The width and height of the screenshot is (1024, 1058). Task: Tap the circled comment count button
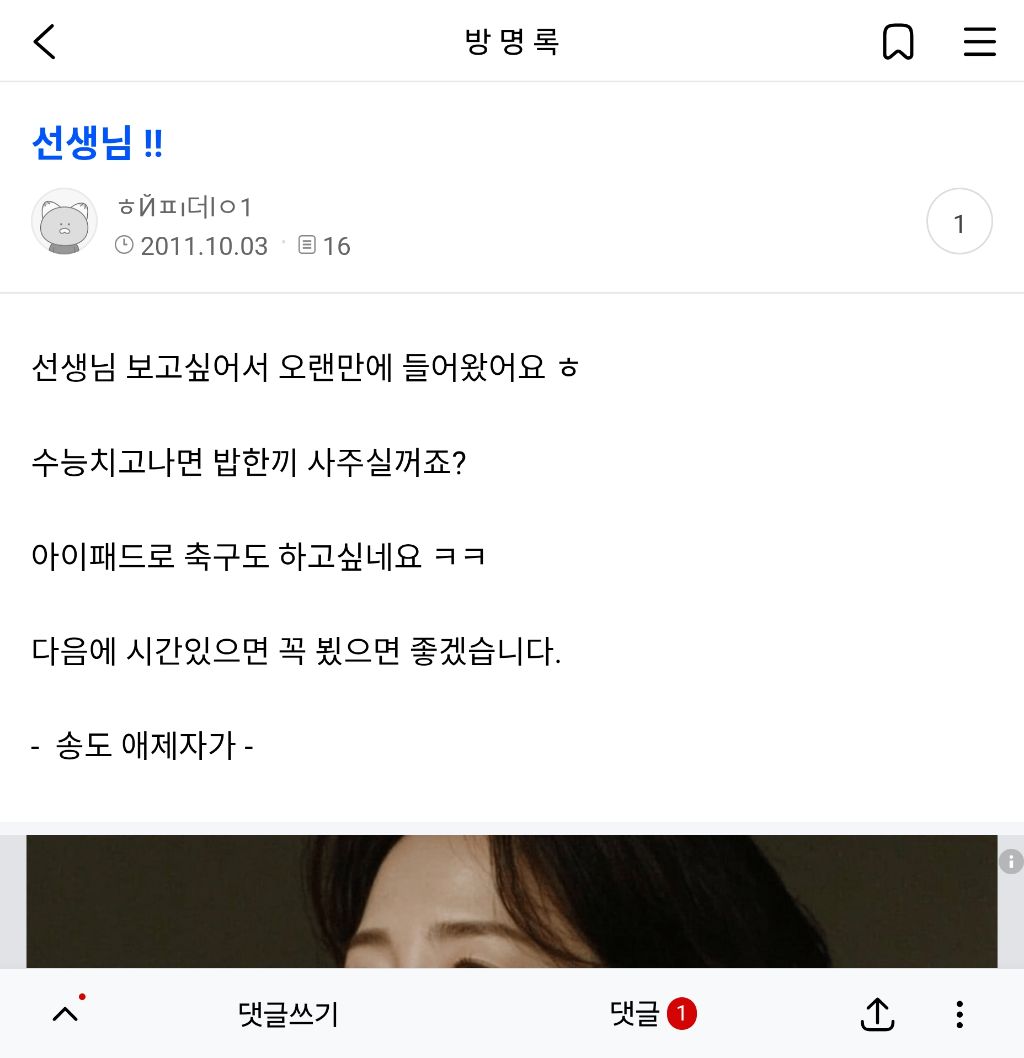[959, 222]
